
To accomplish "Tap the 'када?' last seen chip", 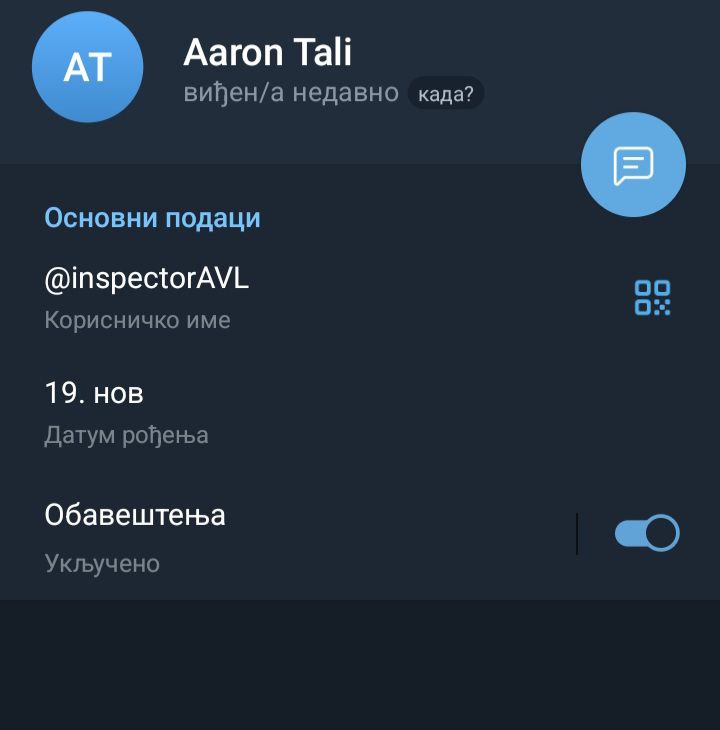I will click(x=446, y=93).
